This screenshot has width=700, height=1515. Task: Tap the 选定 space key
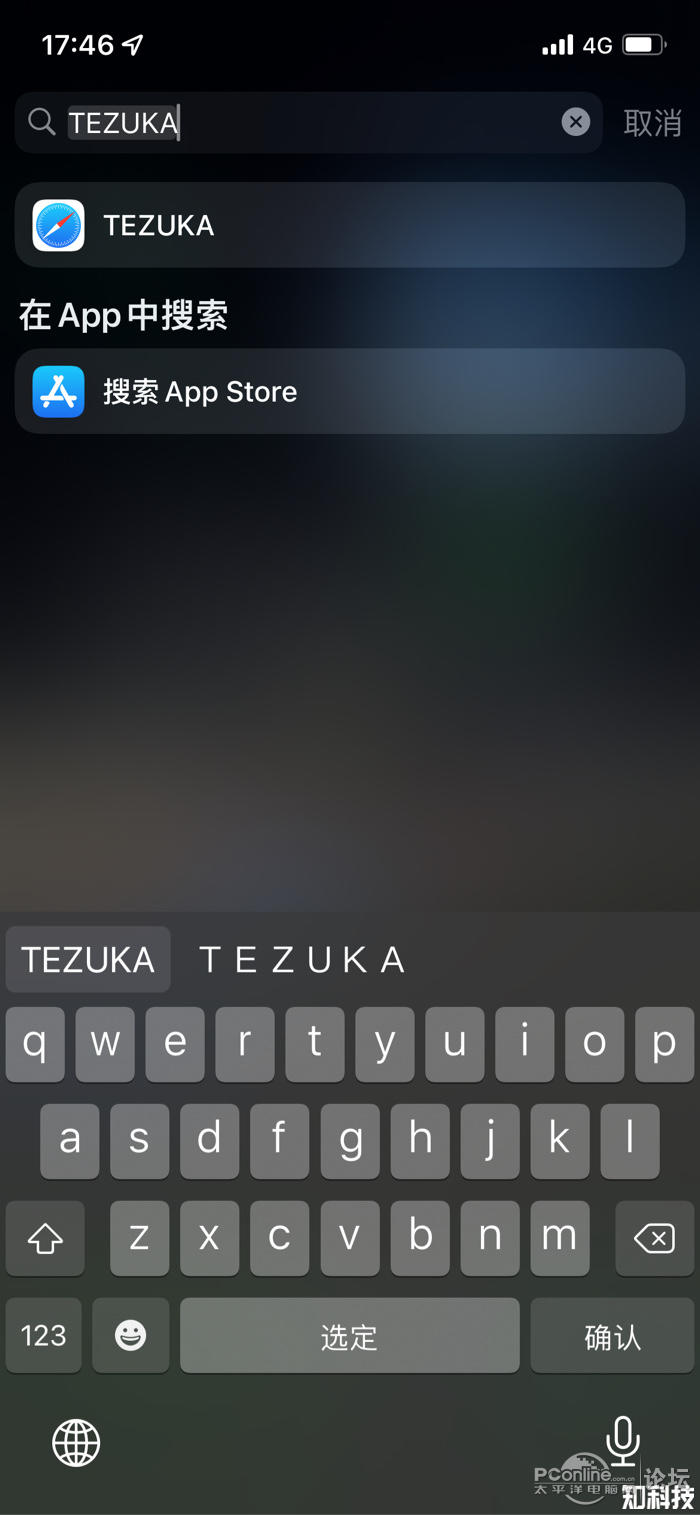point(349,1335)
